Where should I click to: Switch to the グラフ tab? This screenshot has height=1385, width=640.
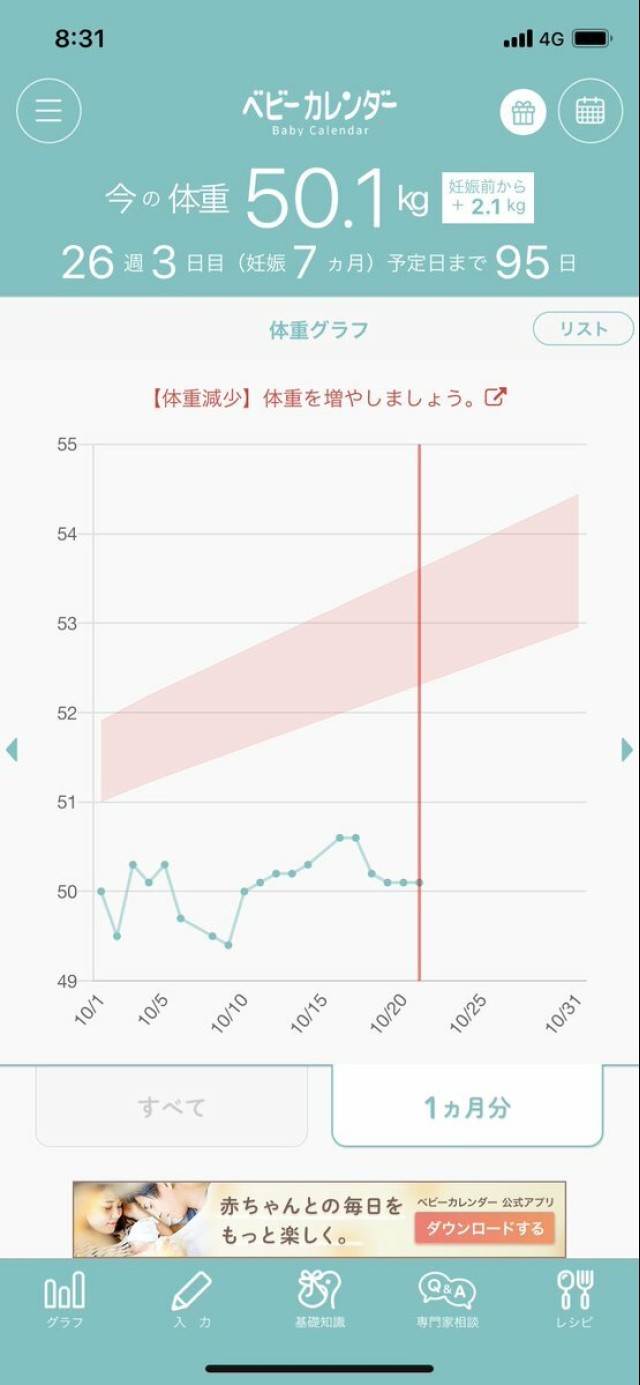[65, 1300]
